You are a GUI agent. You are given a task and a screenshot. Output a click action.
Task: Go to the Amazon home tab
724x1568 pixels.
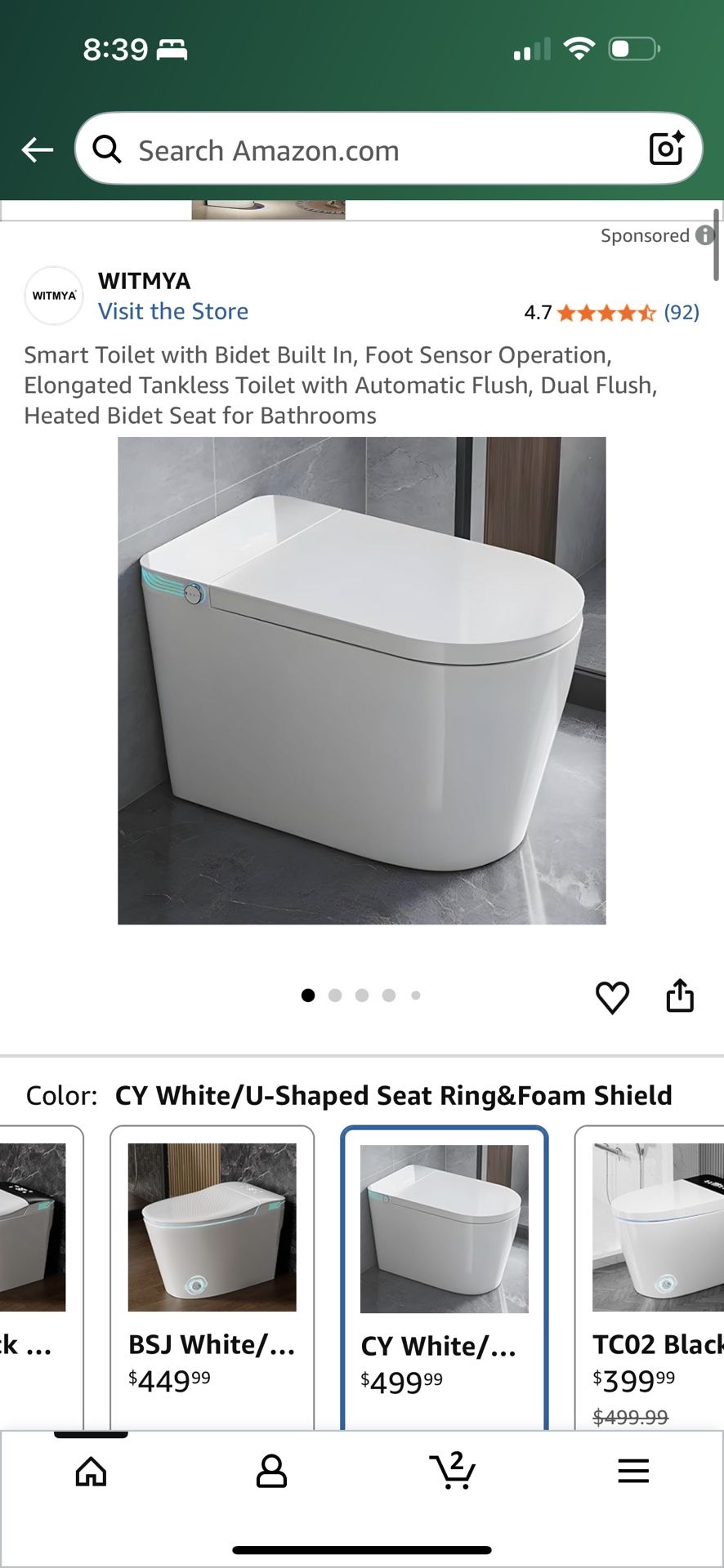[91, 1472]
